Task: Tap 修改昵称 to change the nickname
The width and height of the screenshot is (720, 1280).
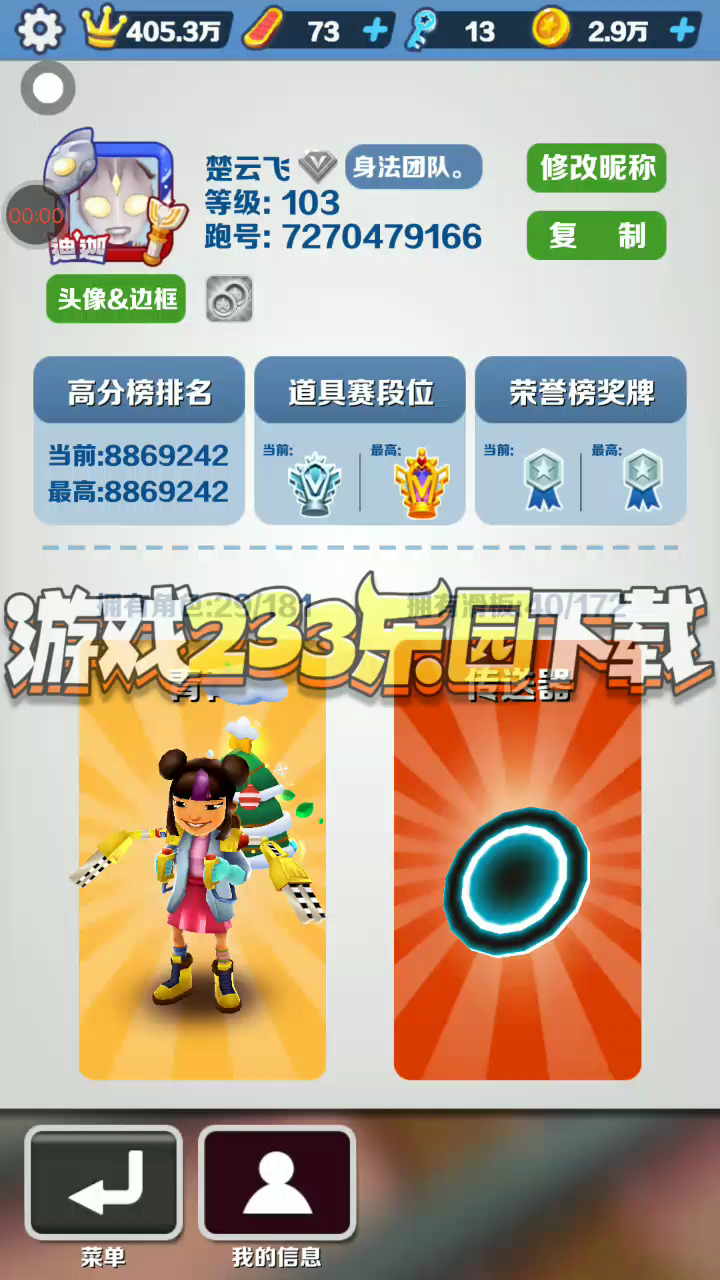Action: click(596, 168)
